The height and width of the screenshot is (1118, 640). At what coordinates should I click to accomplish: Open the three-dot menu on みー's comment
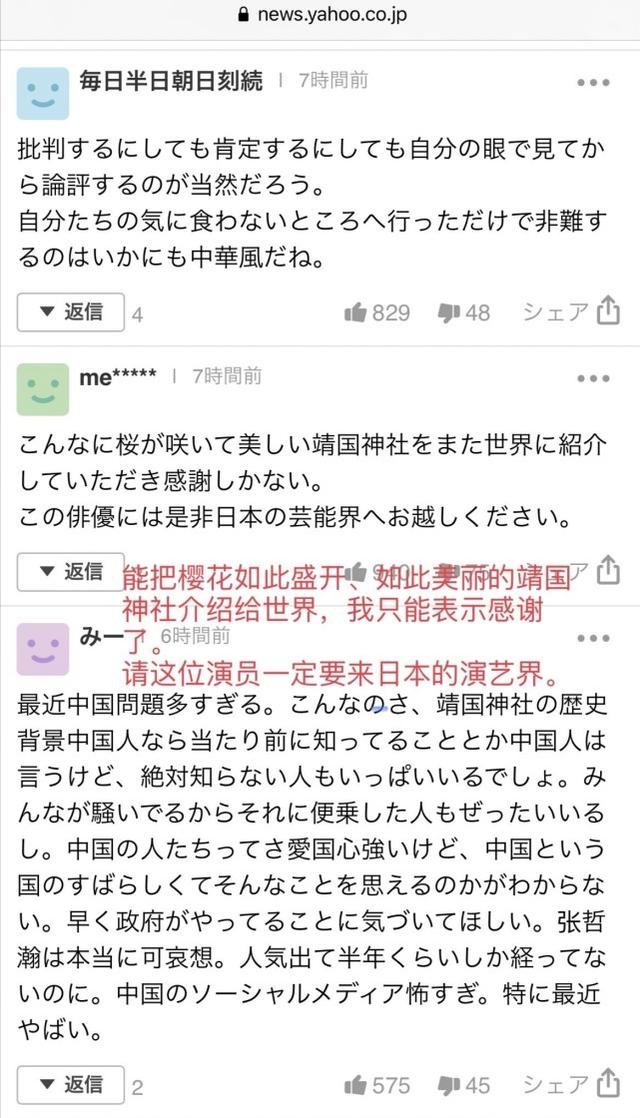pos(593,638)
